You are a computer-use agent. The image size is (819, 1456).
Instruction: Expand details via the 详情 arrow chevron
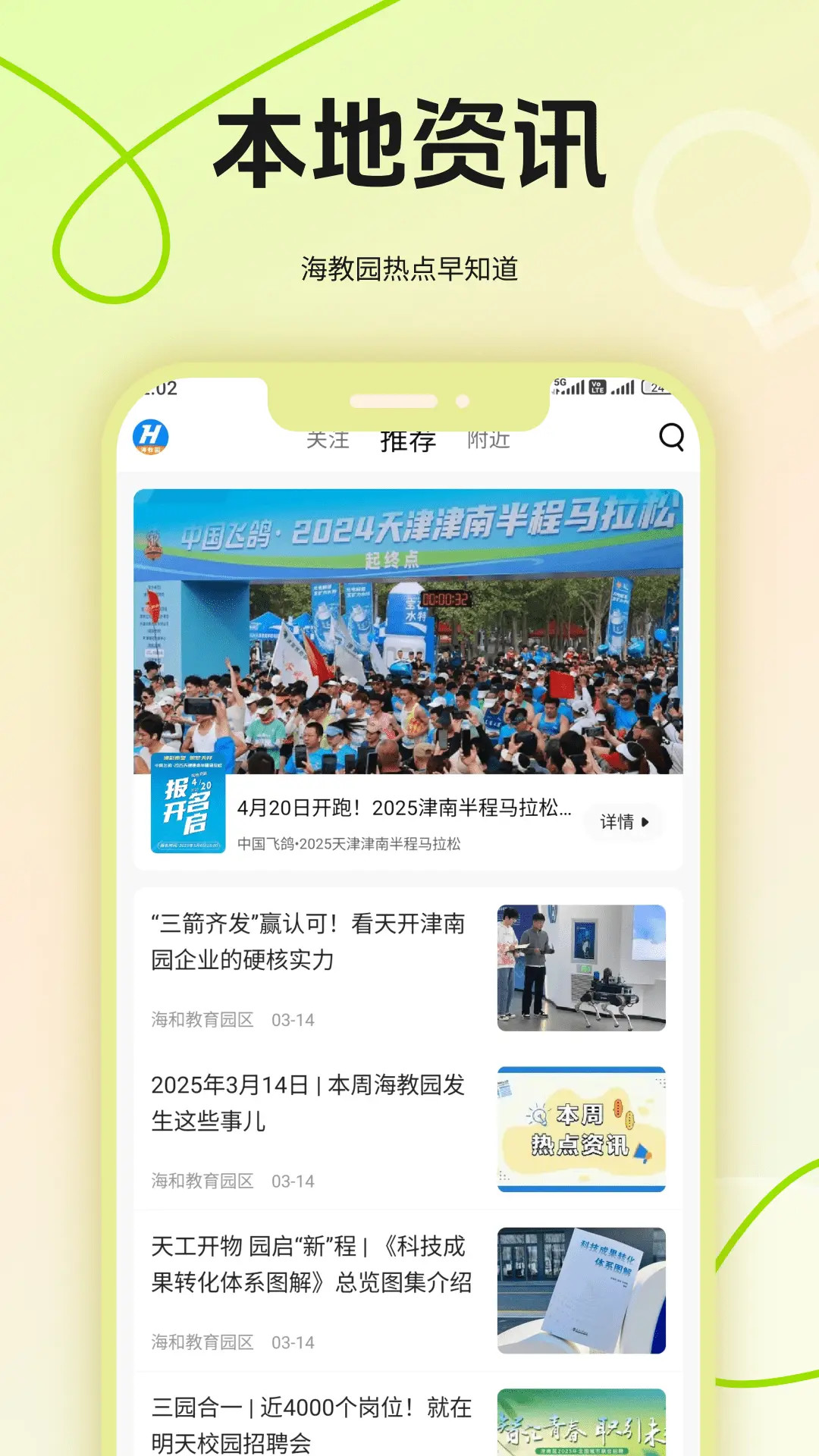click(x=645, y=823)
